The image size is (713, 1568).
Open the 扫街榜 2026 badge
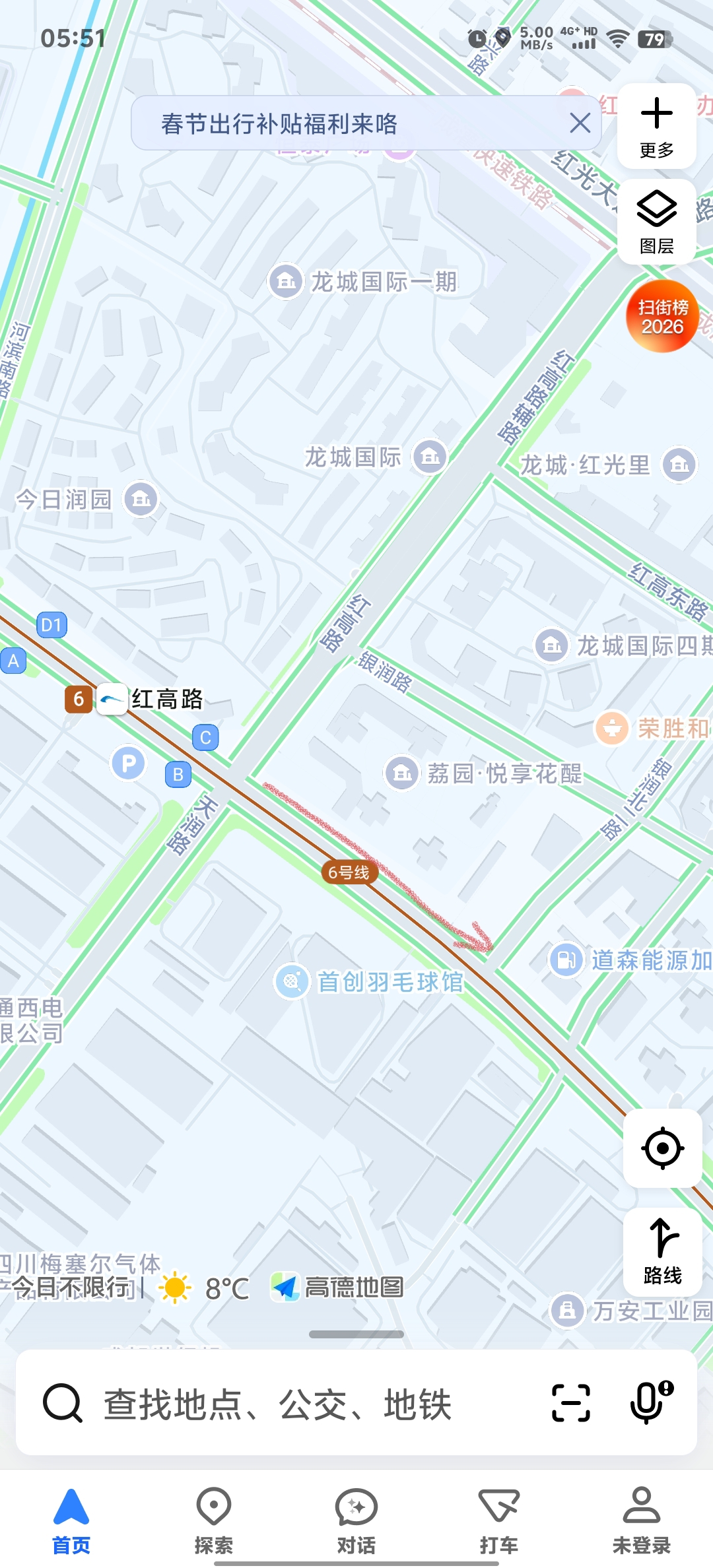point(662,317)
